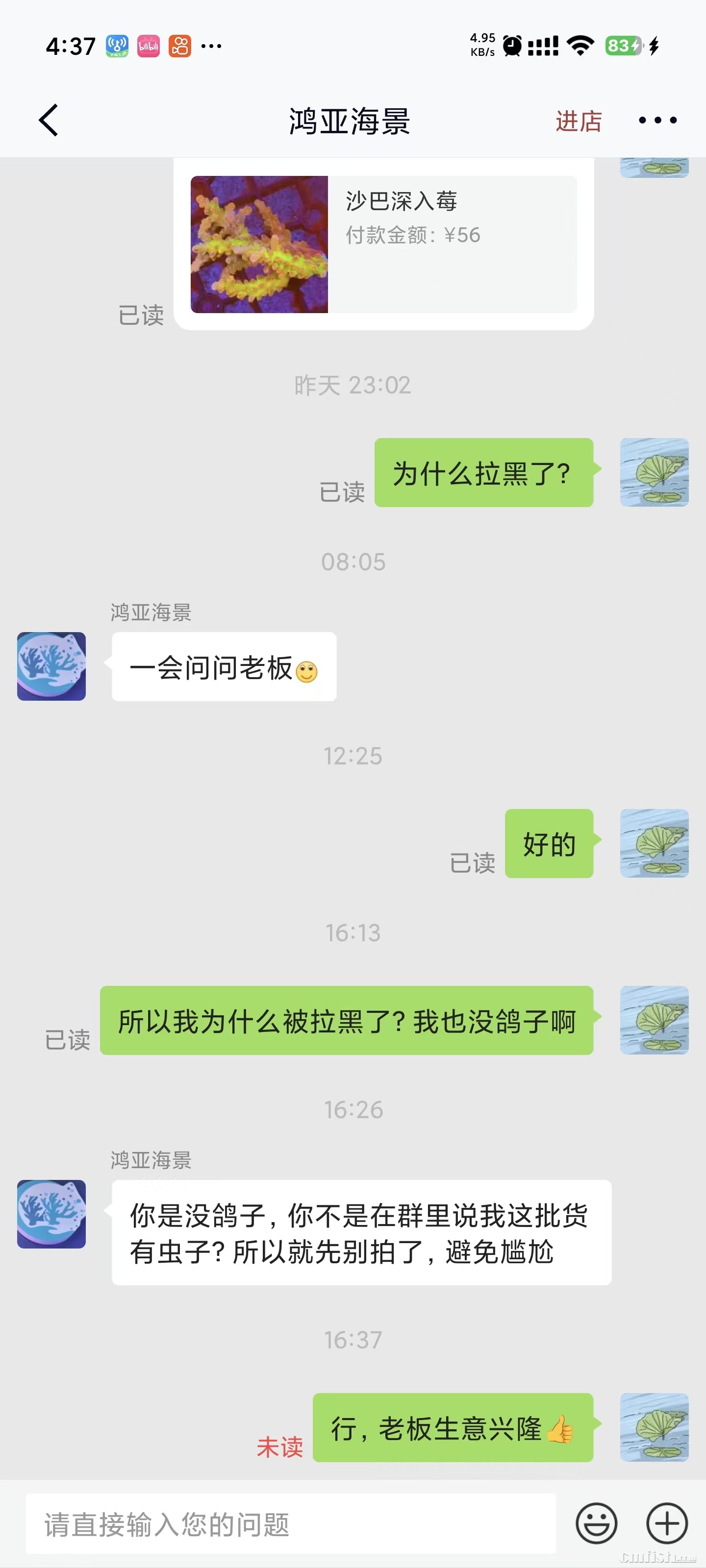Enter the shop via 进店
Viewport: 706px width, 1568px height.
[578, 121]
